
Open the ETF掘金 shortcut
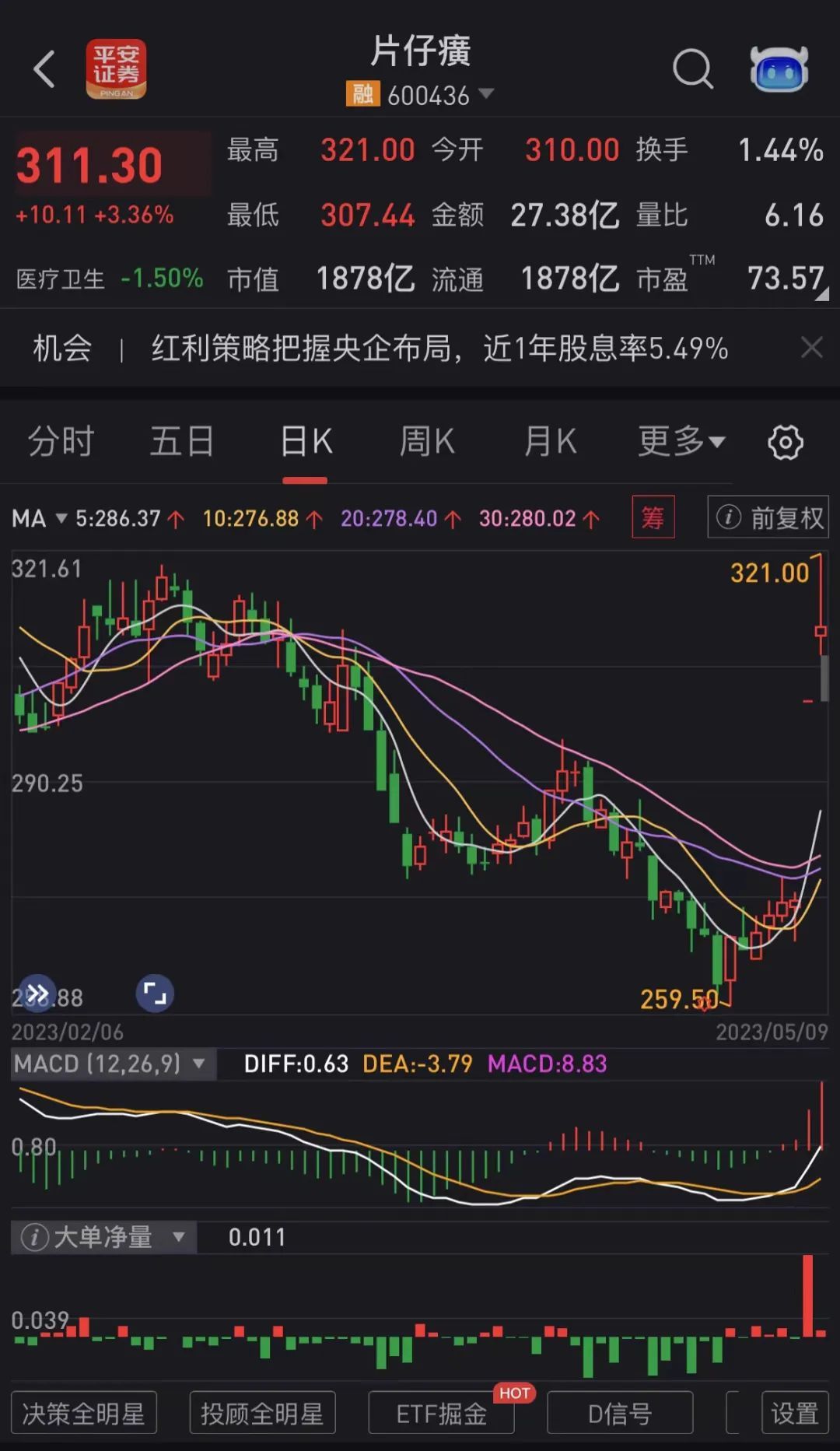click(441, 1413)
